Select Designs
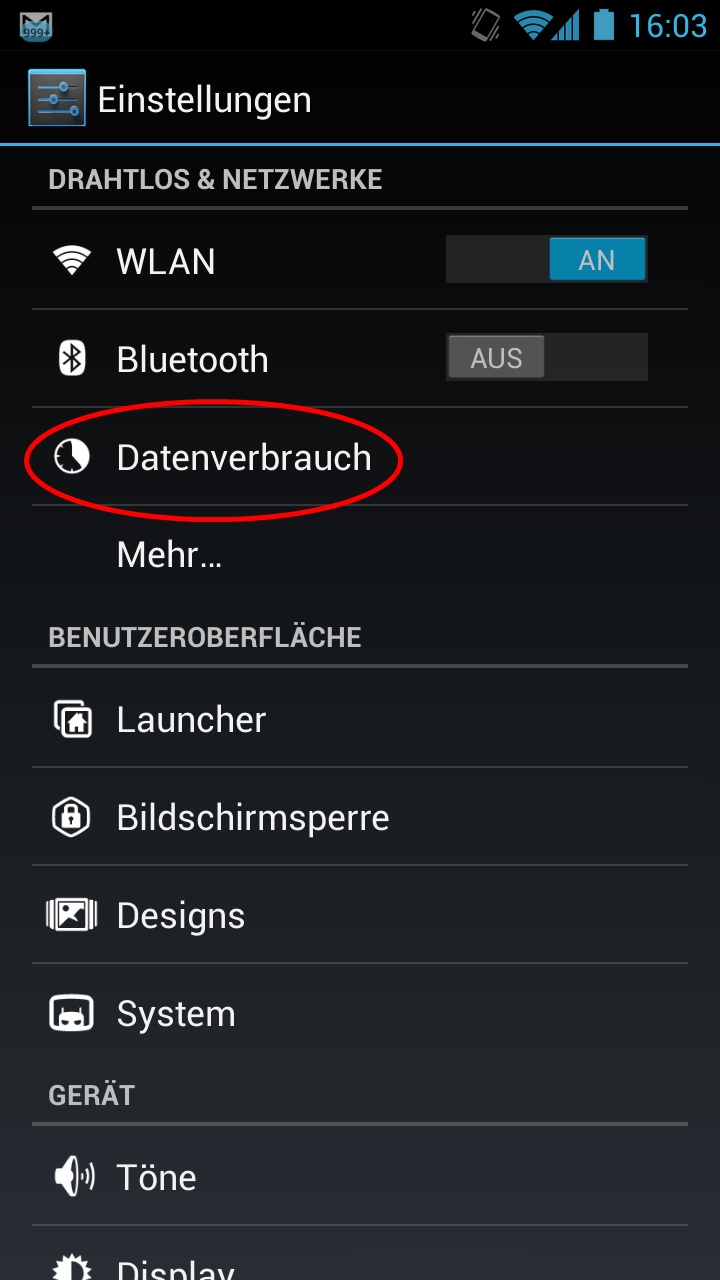This screenshot has height=1280, width=720. pyautogui.click(x=360, y=914)
